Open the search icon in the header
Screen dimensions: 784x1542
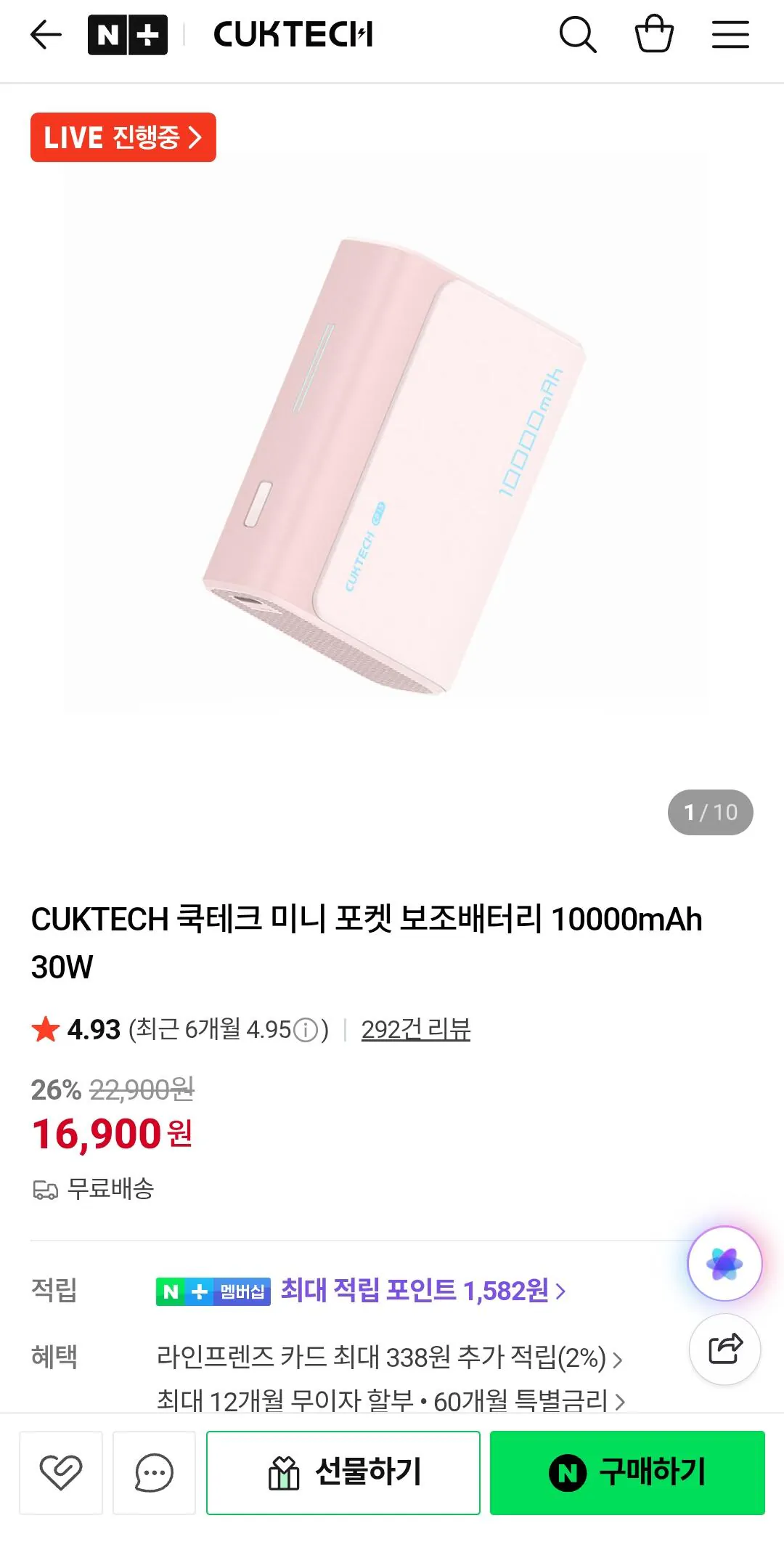[579, 34]
